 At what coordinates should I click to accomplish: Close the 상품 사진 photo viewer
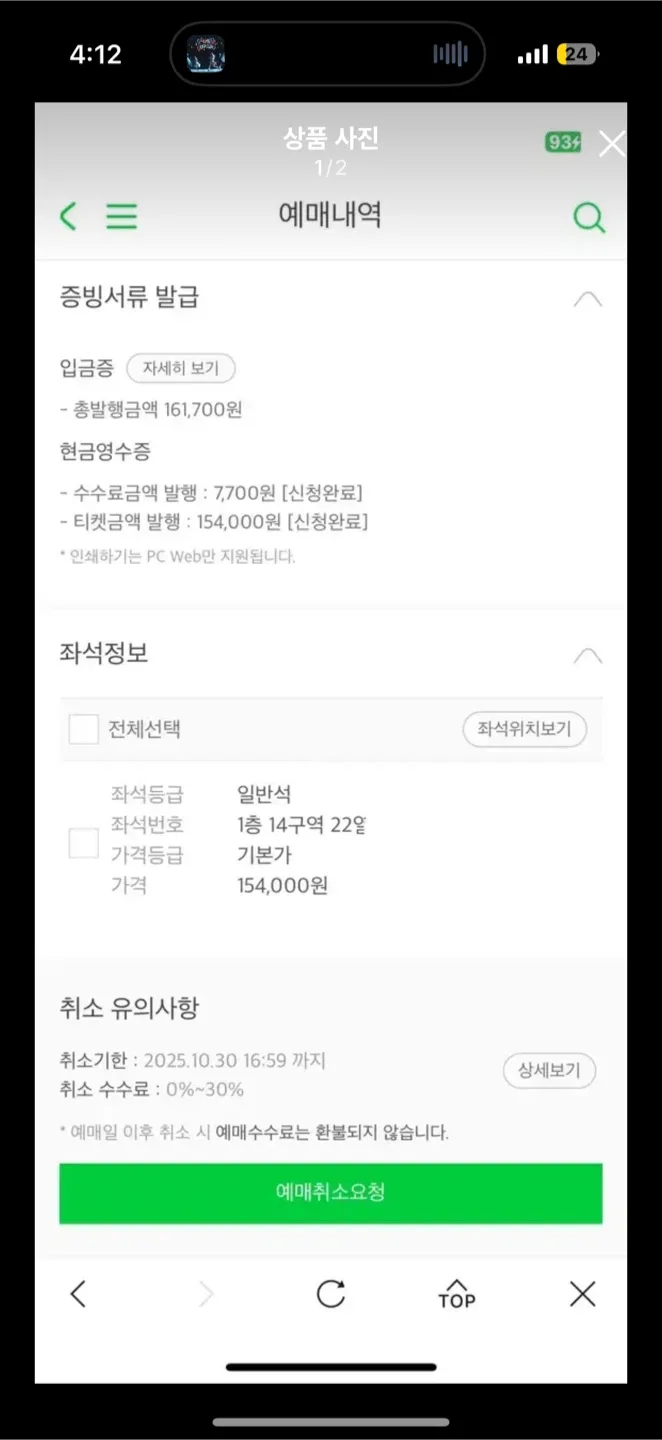click(611, 144)
